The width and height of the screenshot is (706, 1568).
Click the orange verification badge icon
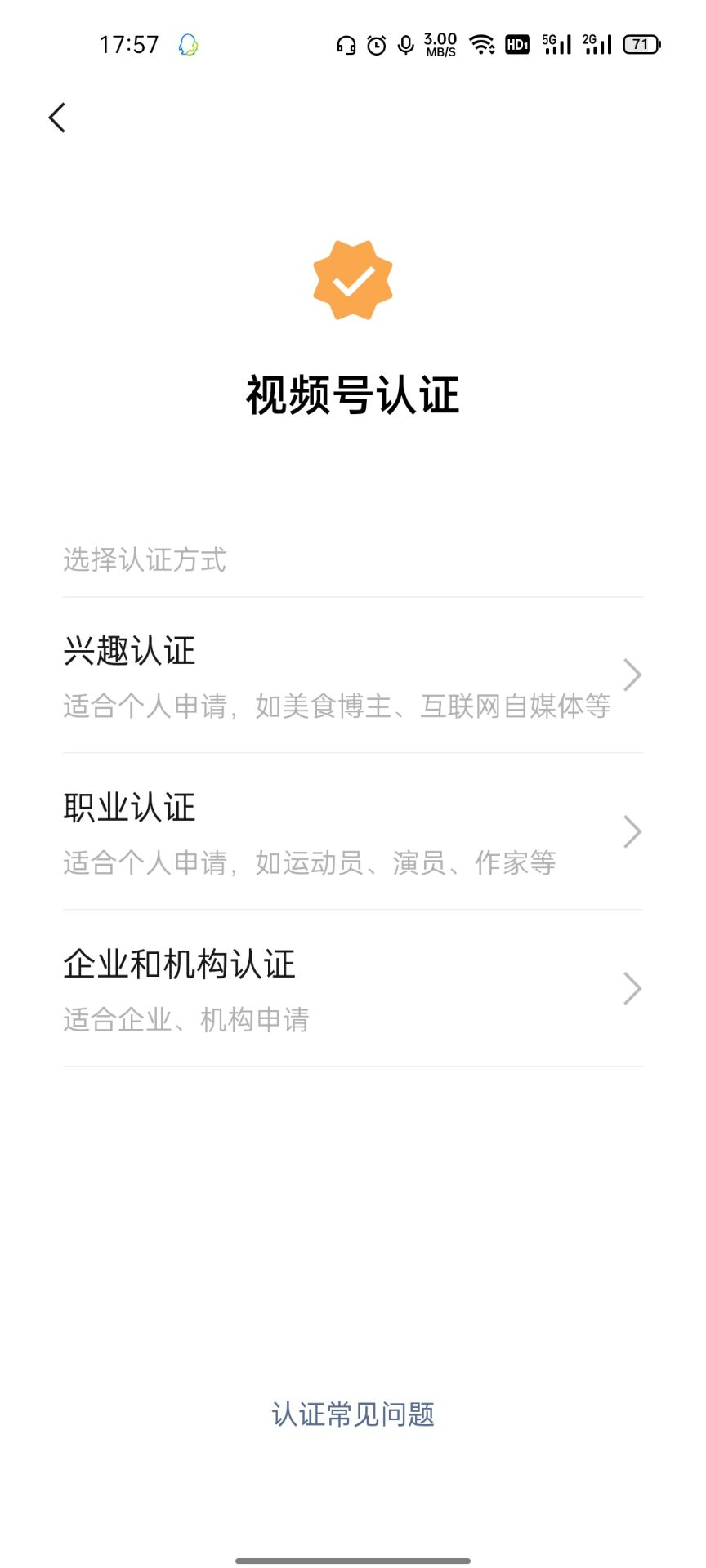[x=352, y=280]
